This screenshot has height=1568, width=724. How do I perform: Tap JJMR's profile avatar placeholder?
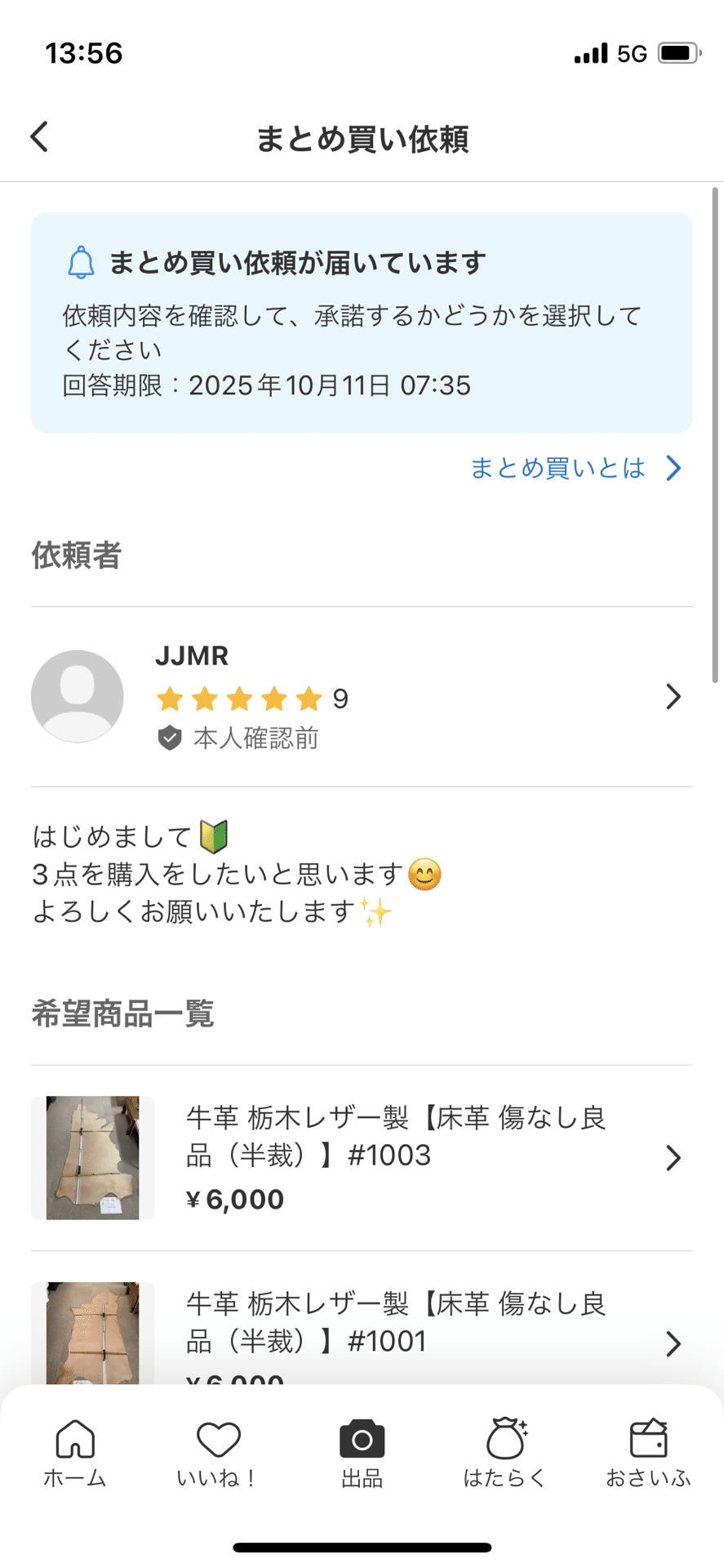(x=77, y=696)
